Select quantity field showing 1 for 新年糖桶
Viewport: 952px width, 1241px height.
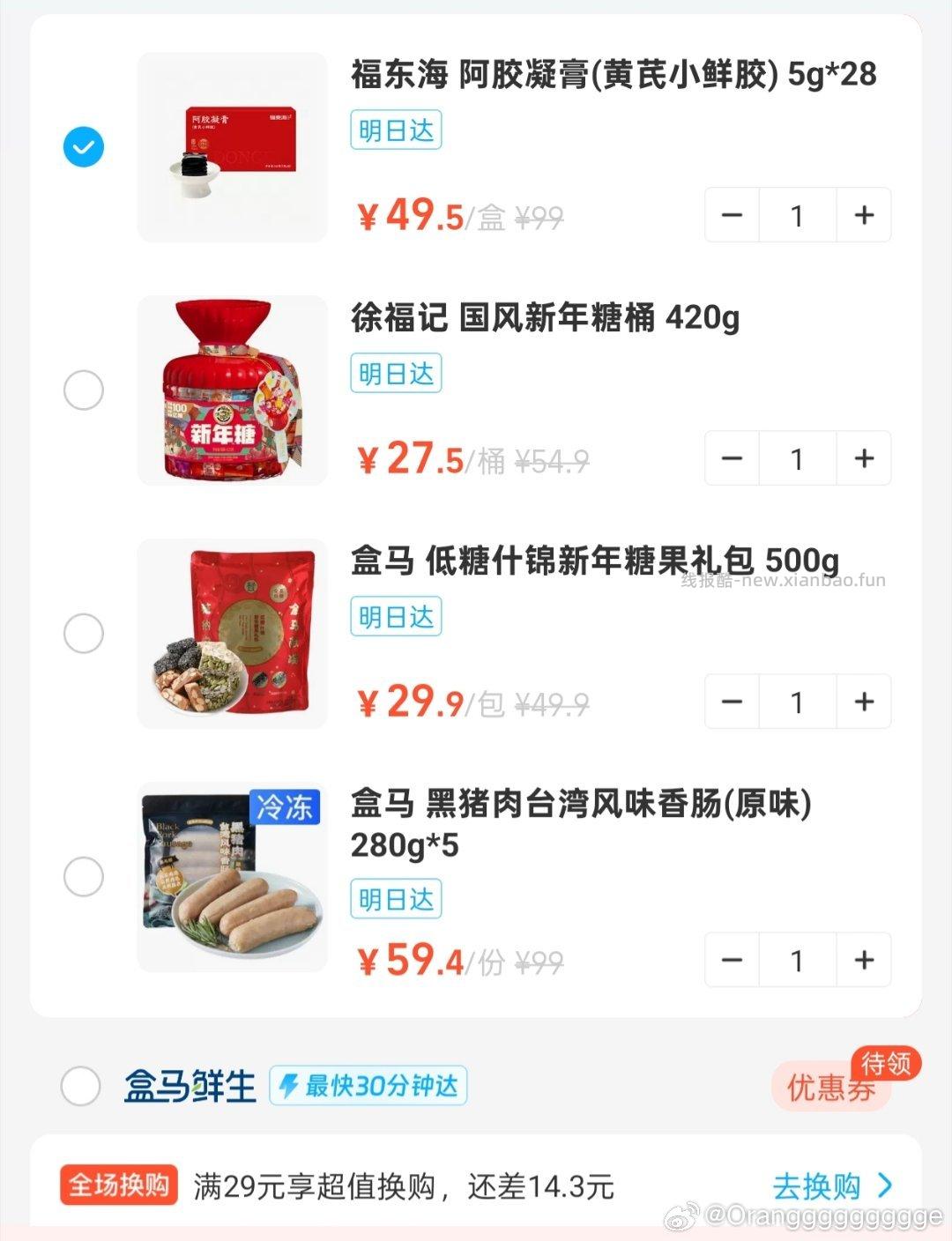coord(797,458)
